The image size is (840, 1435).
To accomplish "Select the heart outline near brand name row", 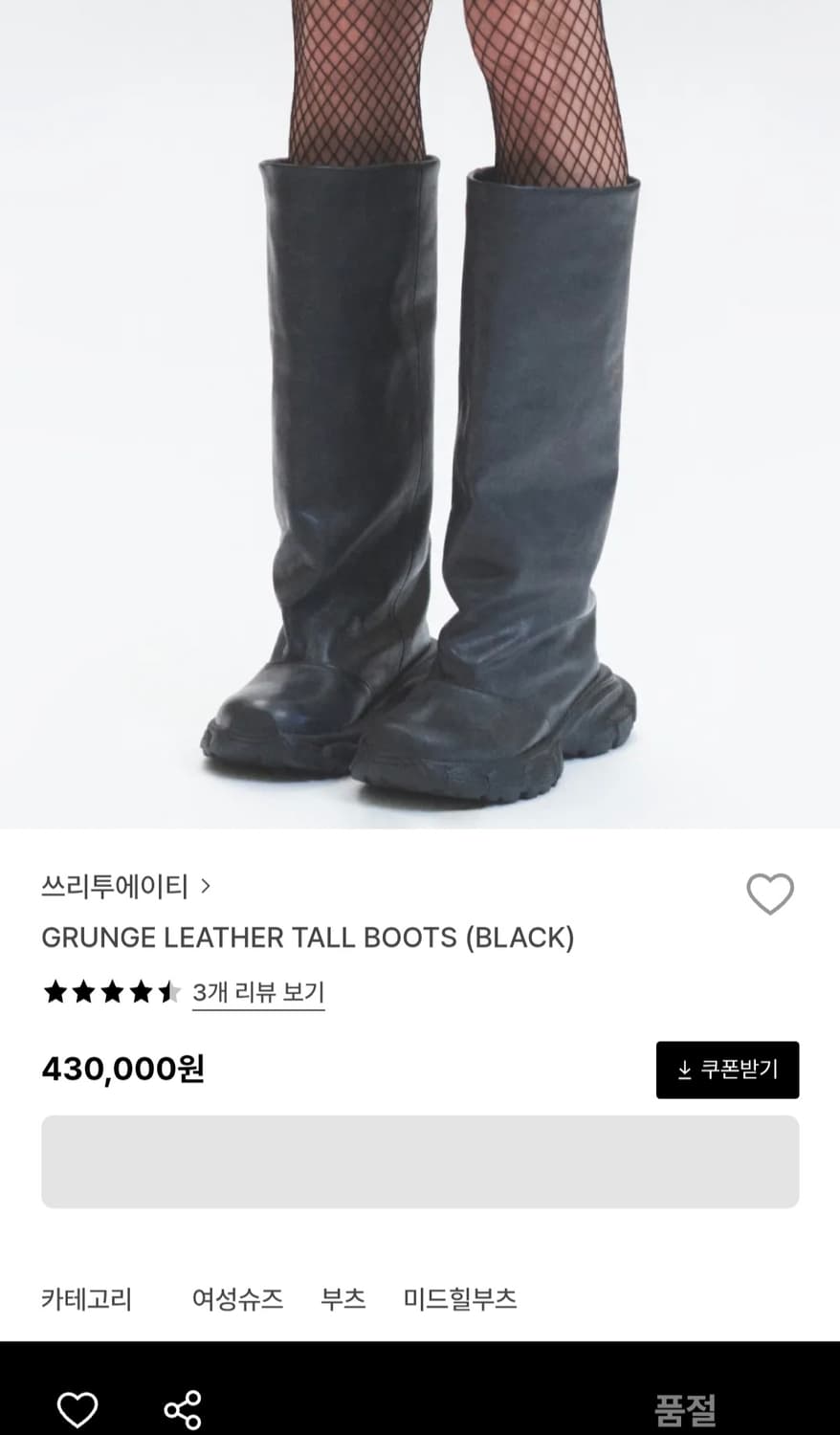I will pos(770,895).
